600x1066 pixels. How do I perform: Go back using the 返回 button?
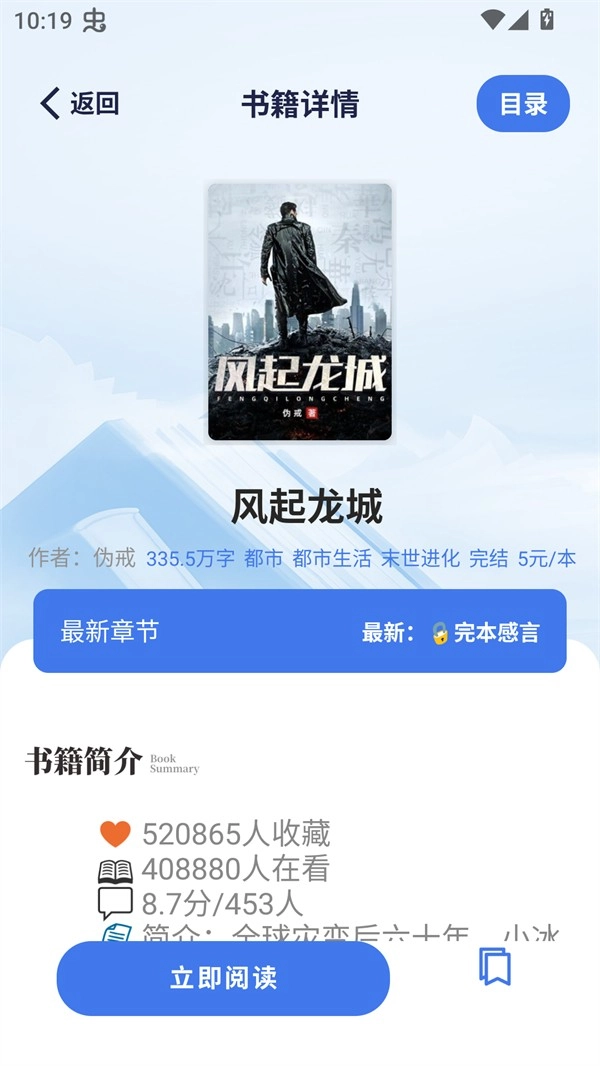pyautogui.click(x=80, y=103)
